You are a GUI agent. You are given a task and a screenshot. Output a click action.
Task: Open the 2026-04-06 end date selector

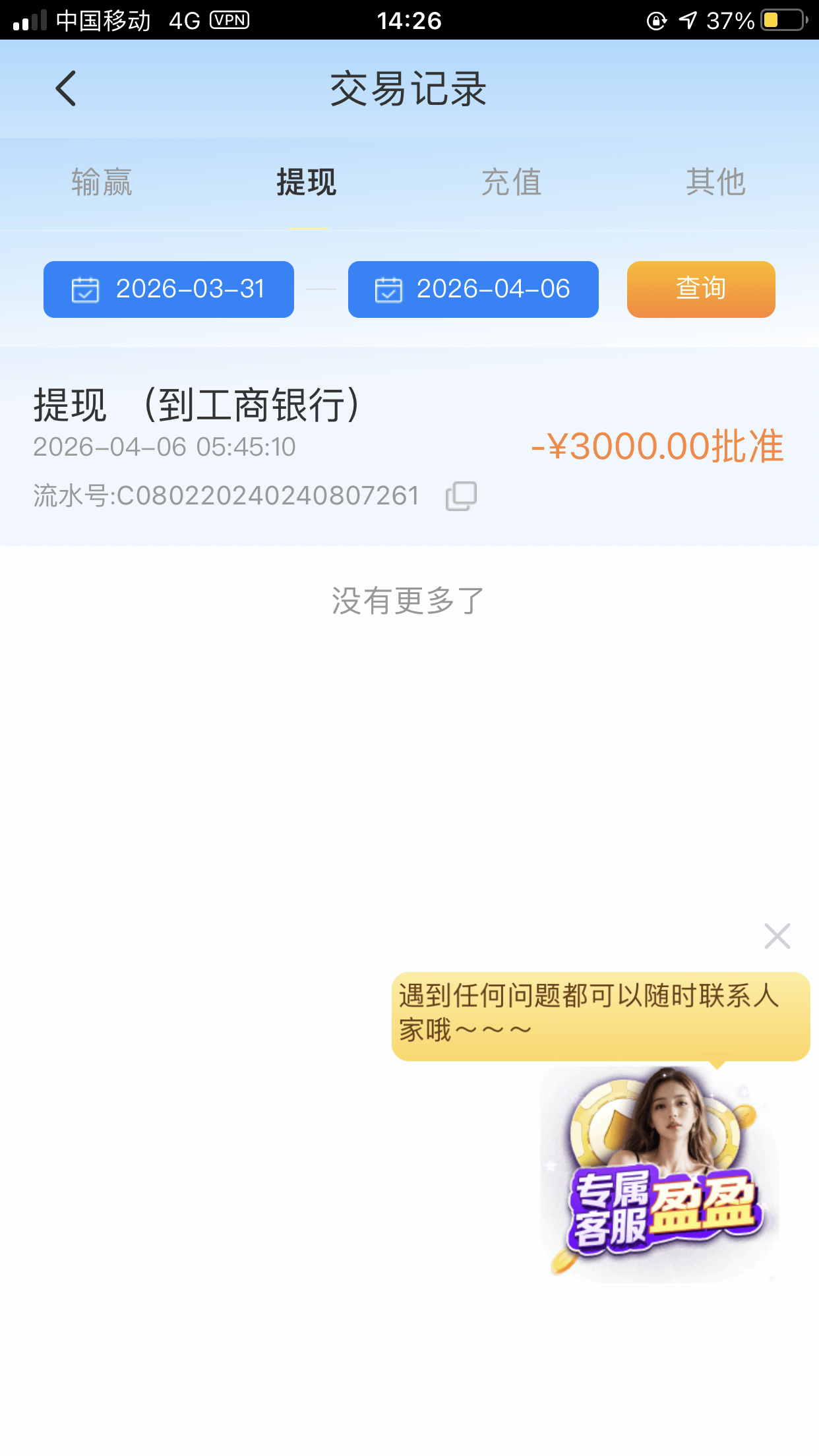coord(473,289)
